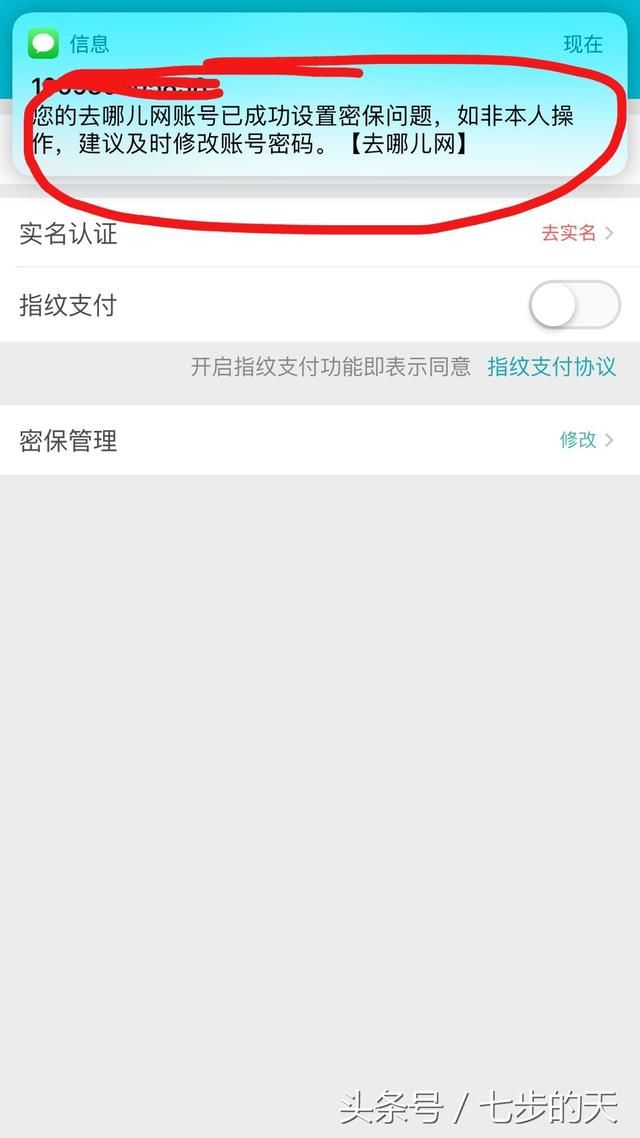Open 密保管理 to modify
This screenshot has height=1138, width=640.
click(320, 440)
